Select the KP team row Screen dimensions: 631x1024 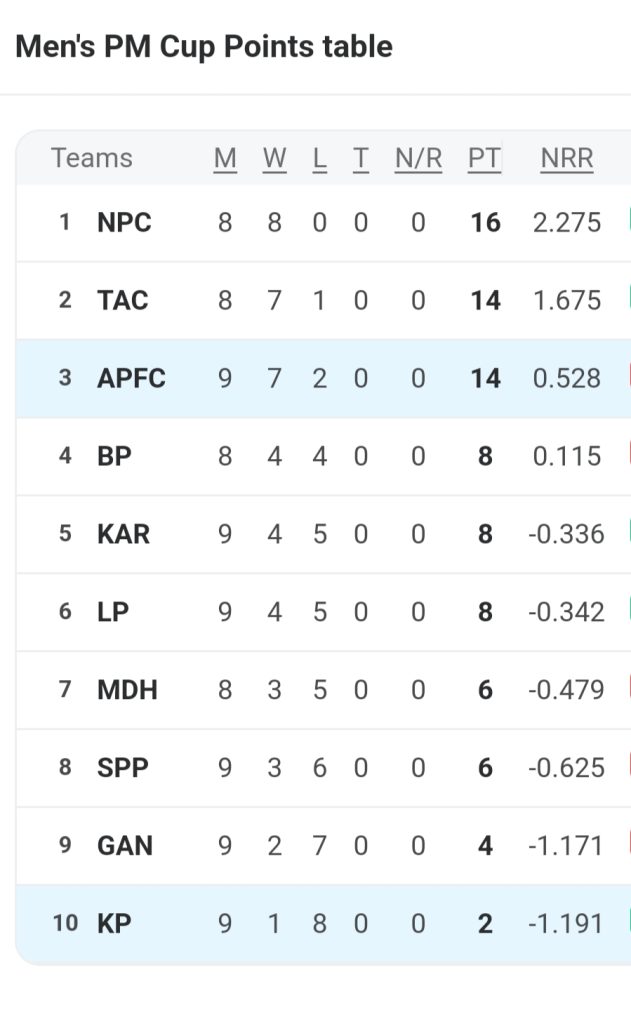pos(114,924)
